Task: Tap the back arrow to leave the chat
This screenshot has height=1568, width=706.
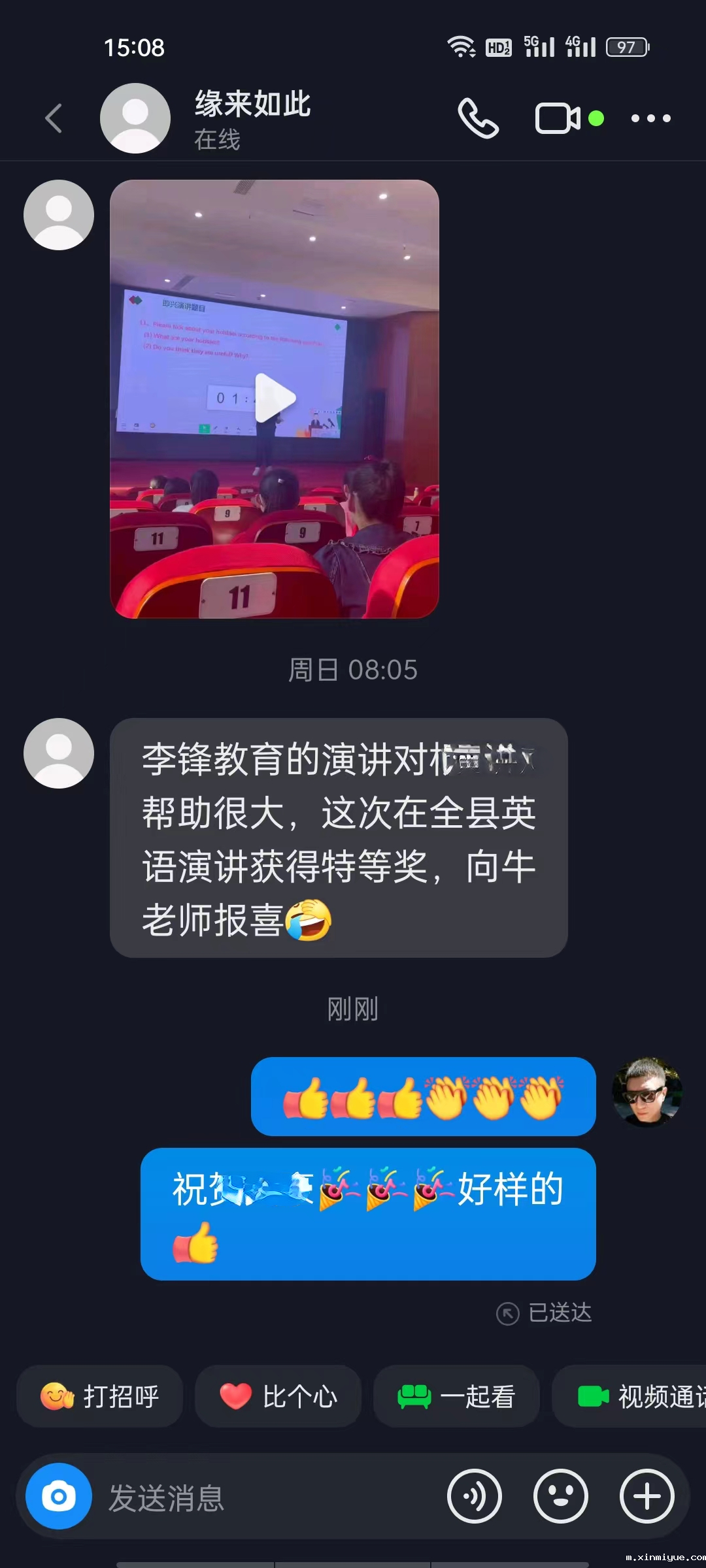Action: coord(53,118)
